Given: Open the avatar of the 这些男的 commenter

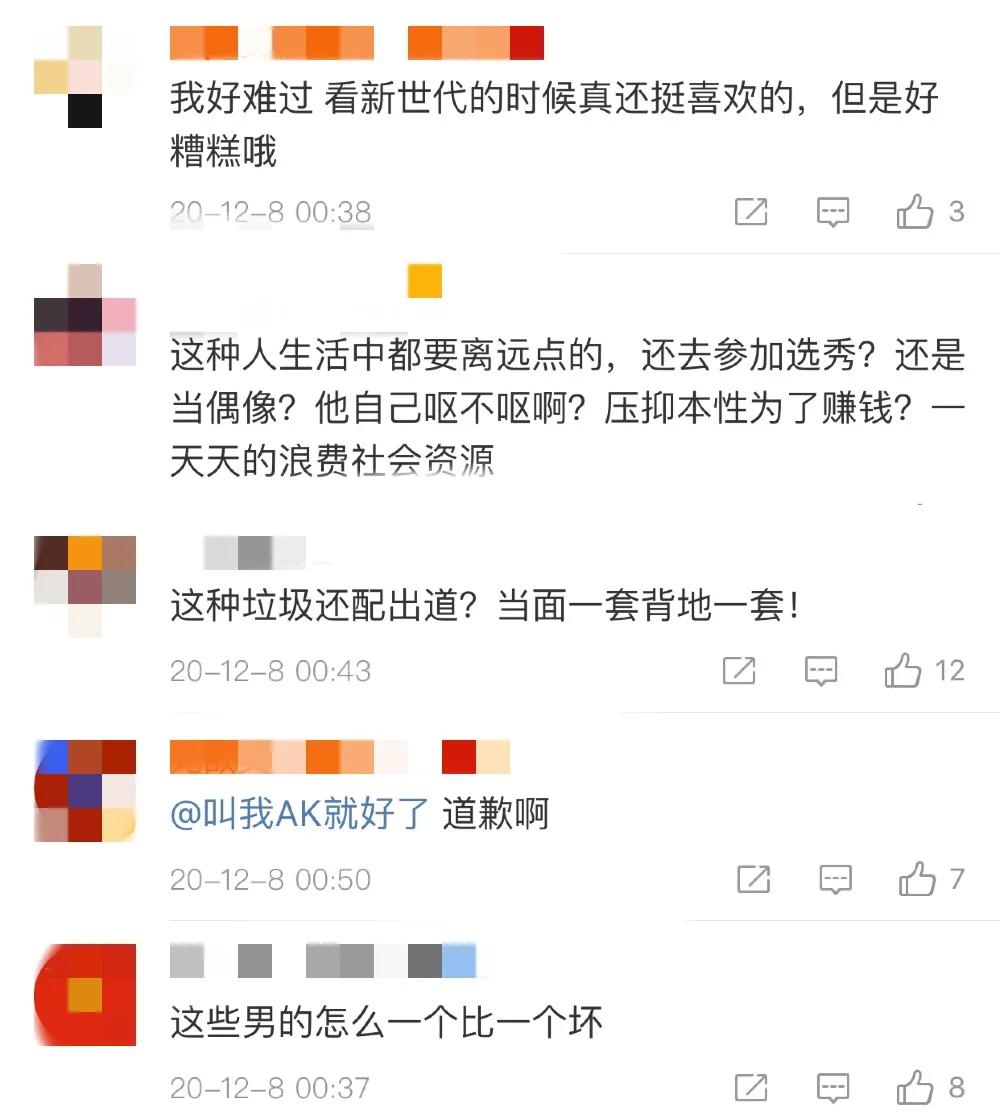Looking at the screenshot, I should (85, 994).
